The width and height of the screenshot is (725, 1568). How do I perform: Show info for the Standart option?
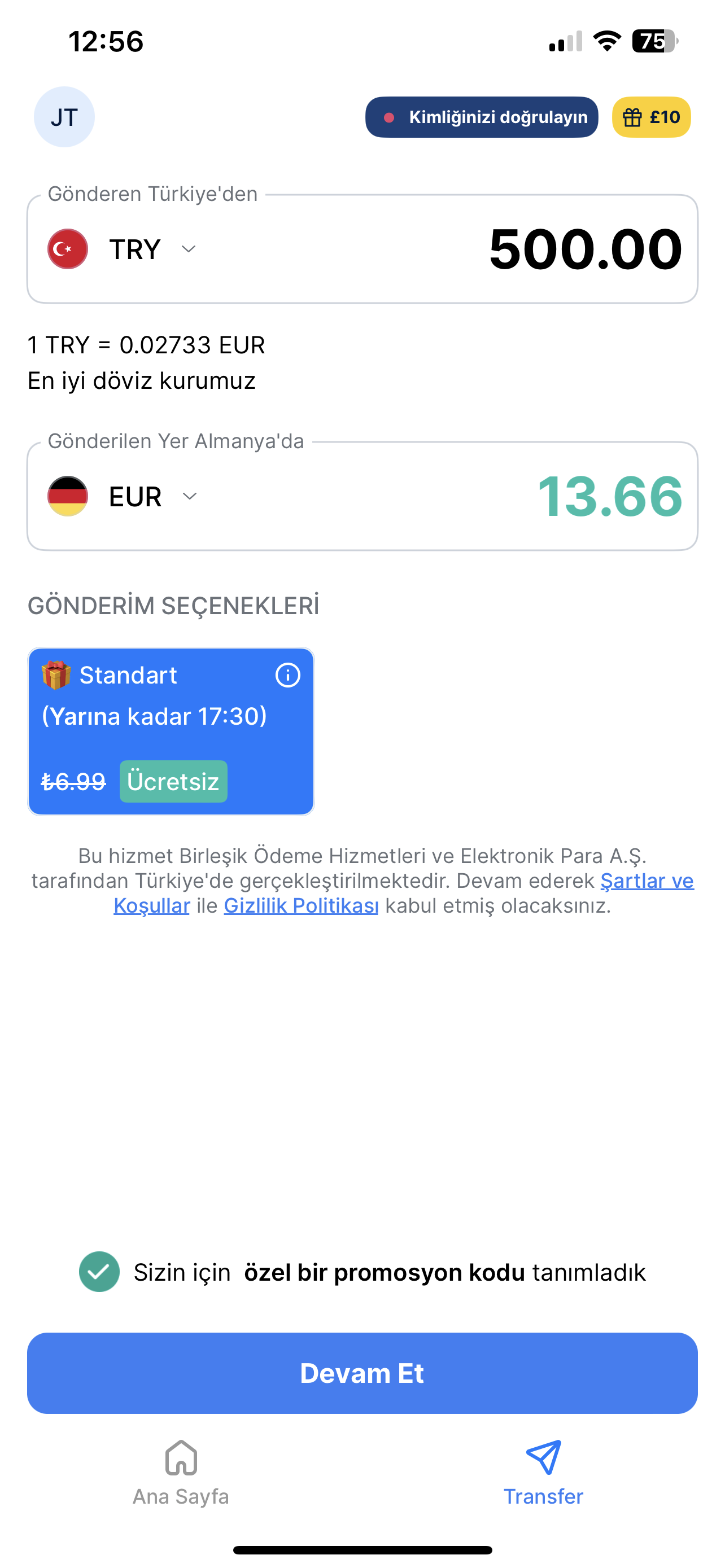point(288,675)
